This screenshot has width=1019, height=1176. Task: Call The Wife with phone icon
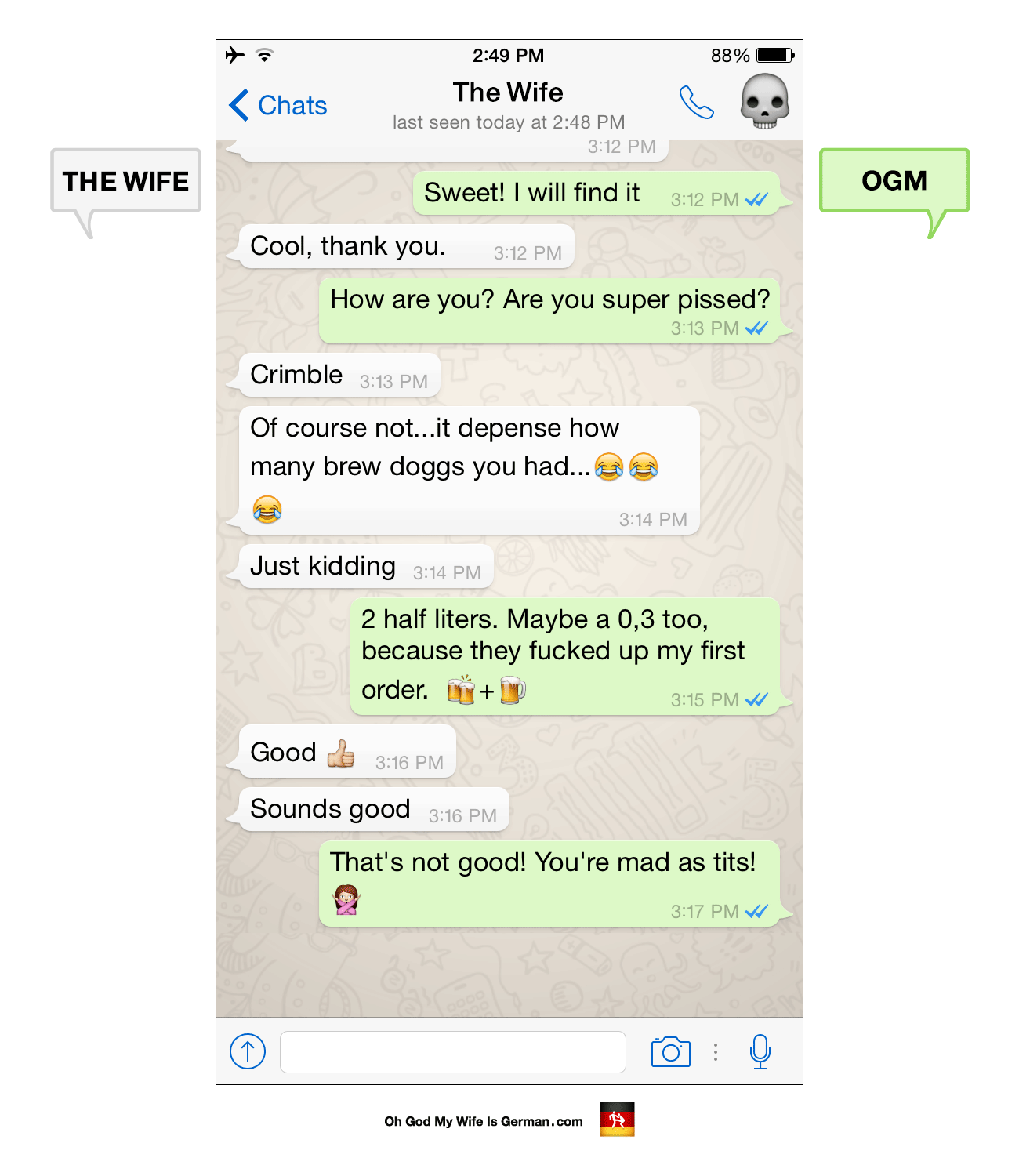[696, 103]
